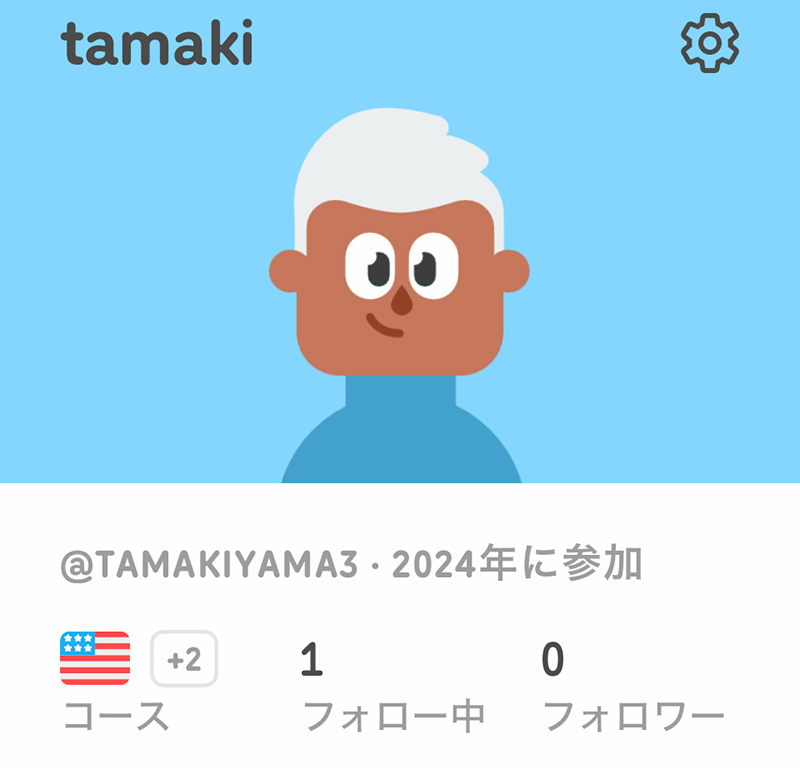Show the +2 additional courses
This screenshot has width=800, height=768.
tap(184, 659)
